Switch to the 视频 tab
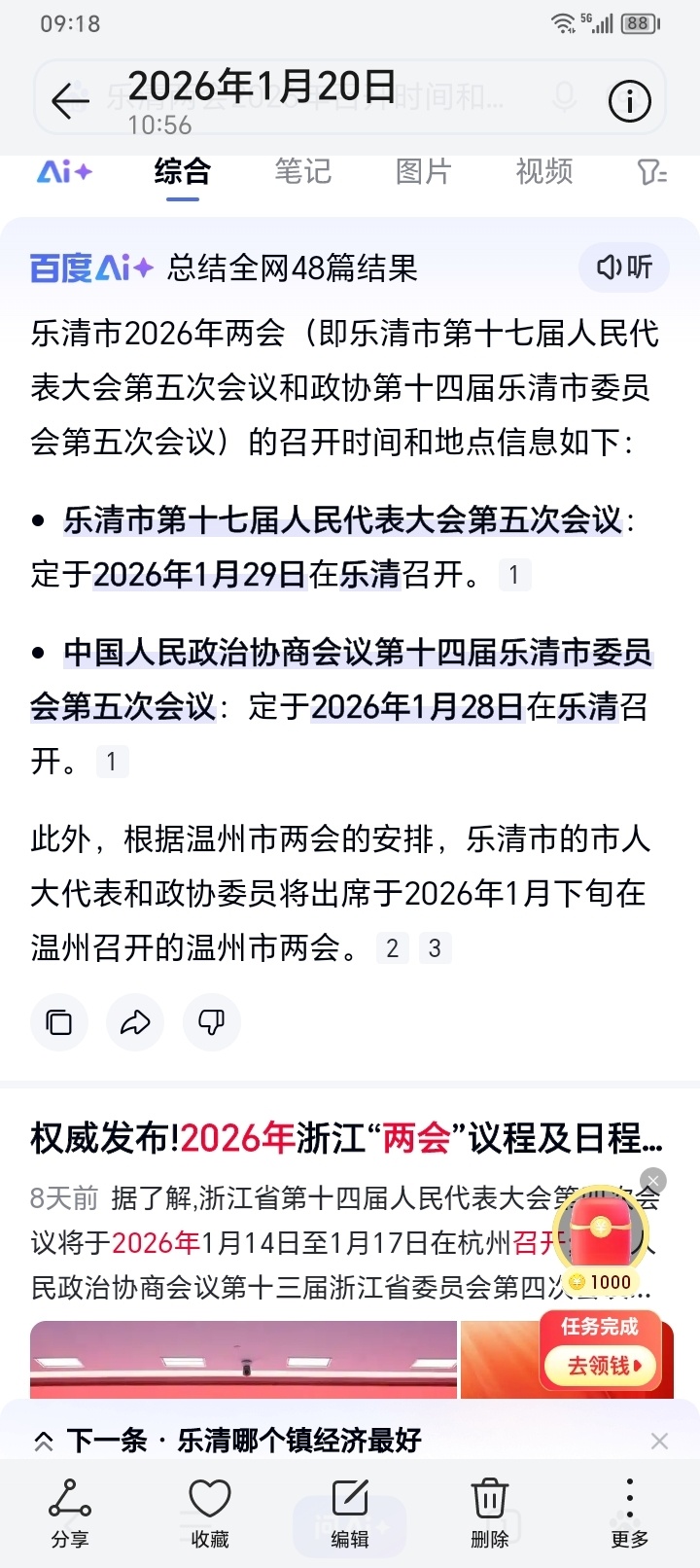Viewport: 700px width, 1568px height. [543, 172]
